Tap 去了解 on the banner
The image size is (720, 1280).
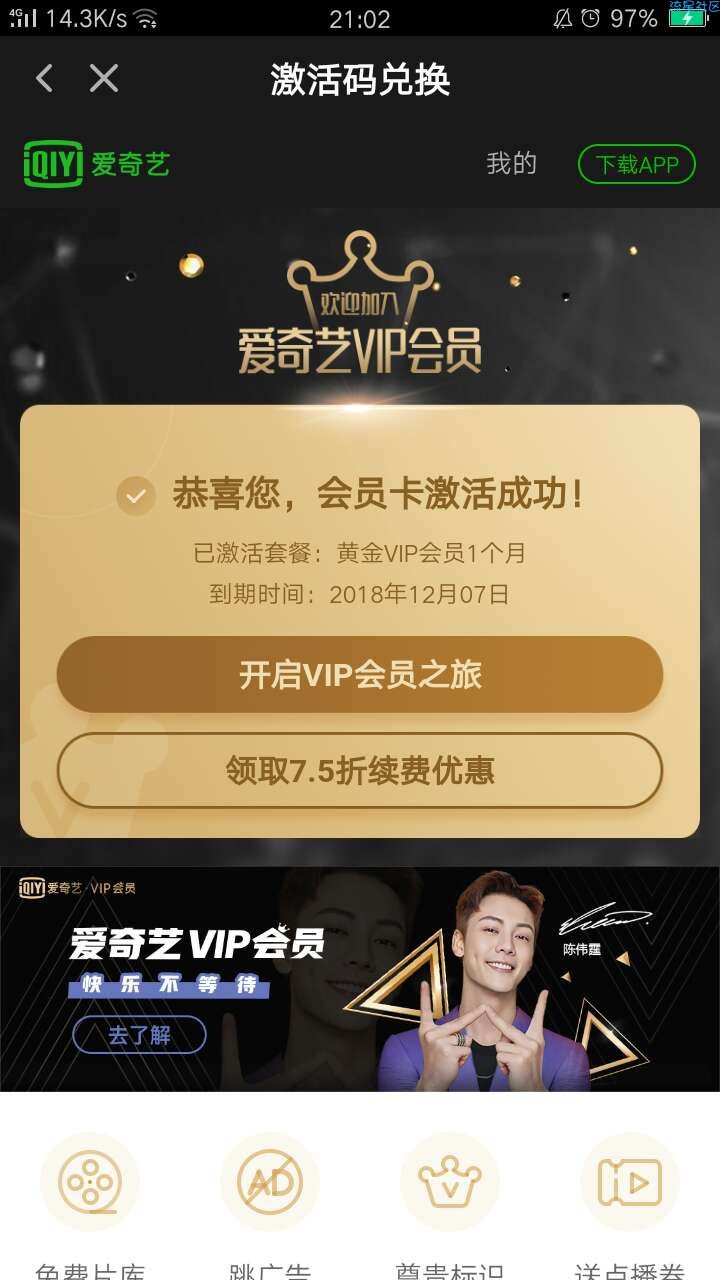click(139, 1035)
